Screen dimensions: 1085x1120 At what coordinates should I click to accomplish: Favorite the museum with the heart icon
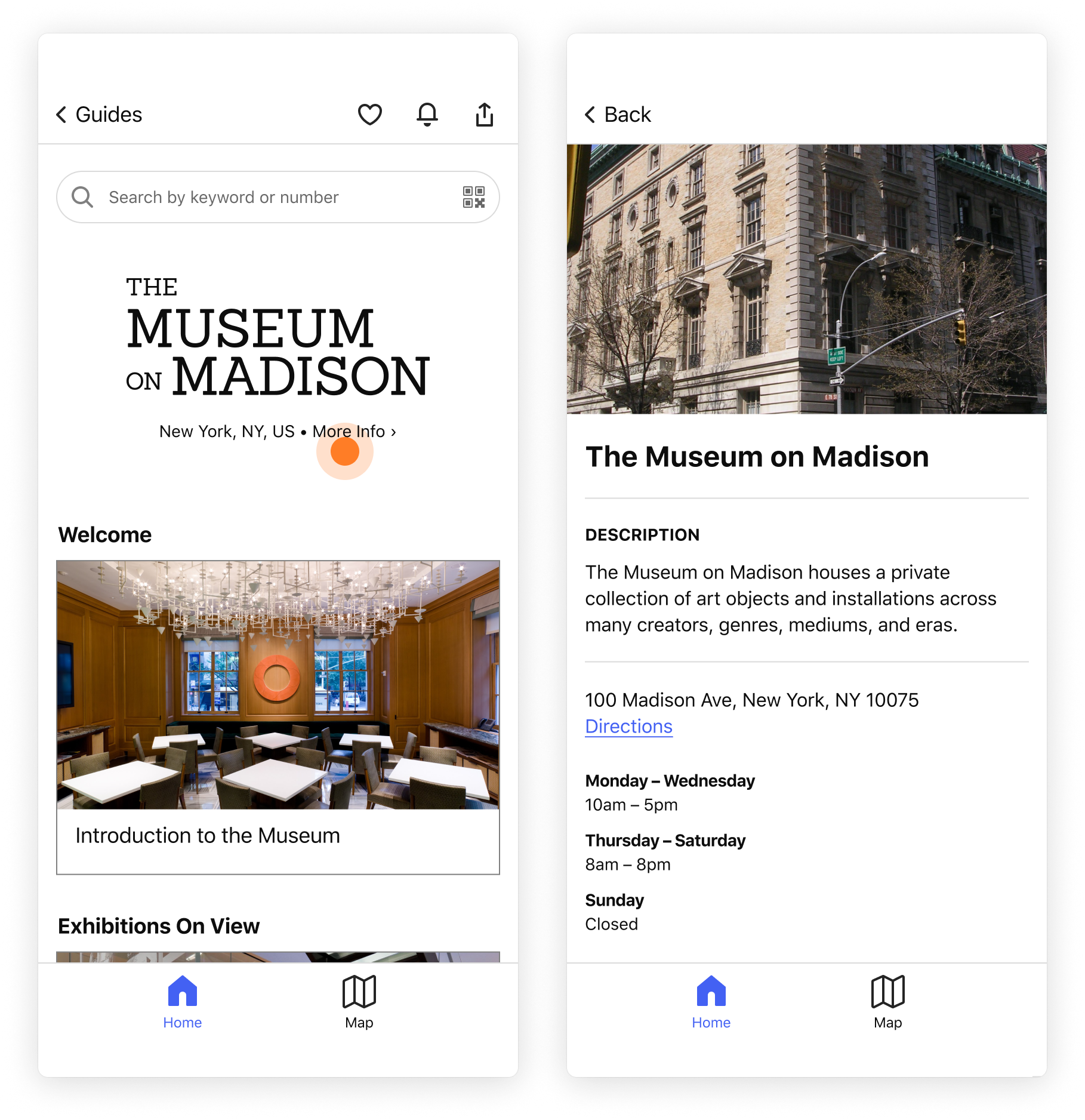(369, 115)
